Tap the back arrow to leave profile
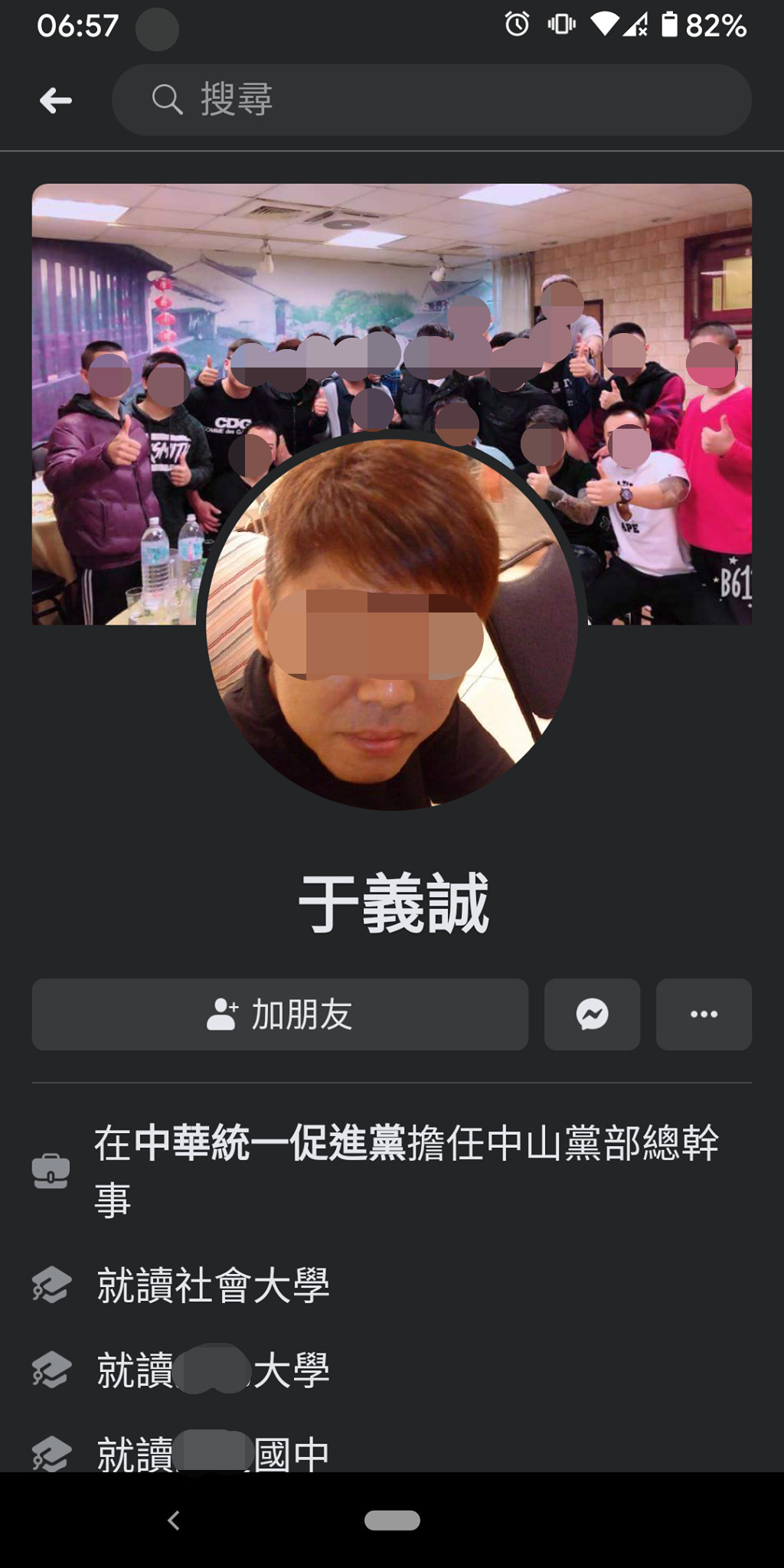 [55, 100]
